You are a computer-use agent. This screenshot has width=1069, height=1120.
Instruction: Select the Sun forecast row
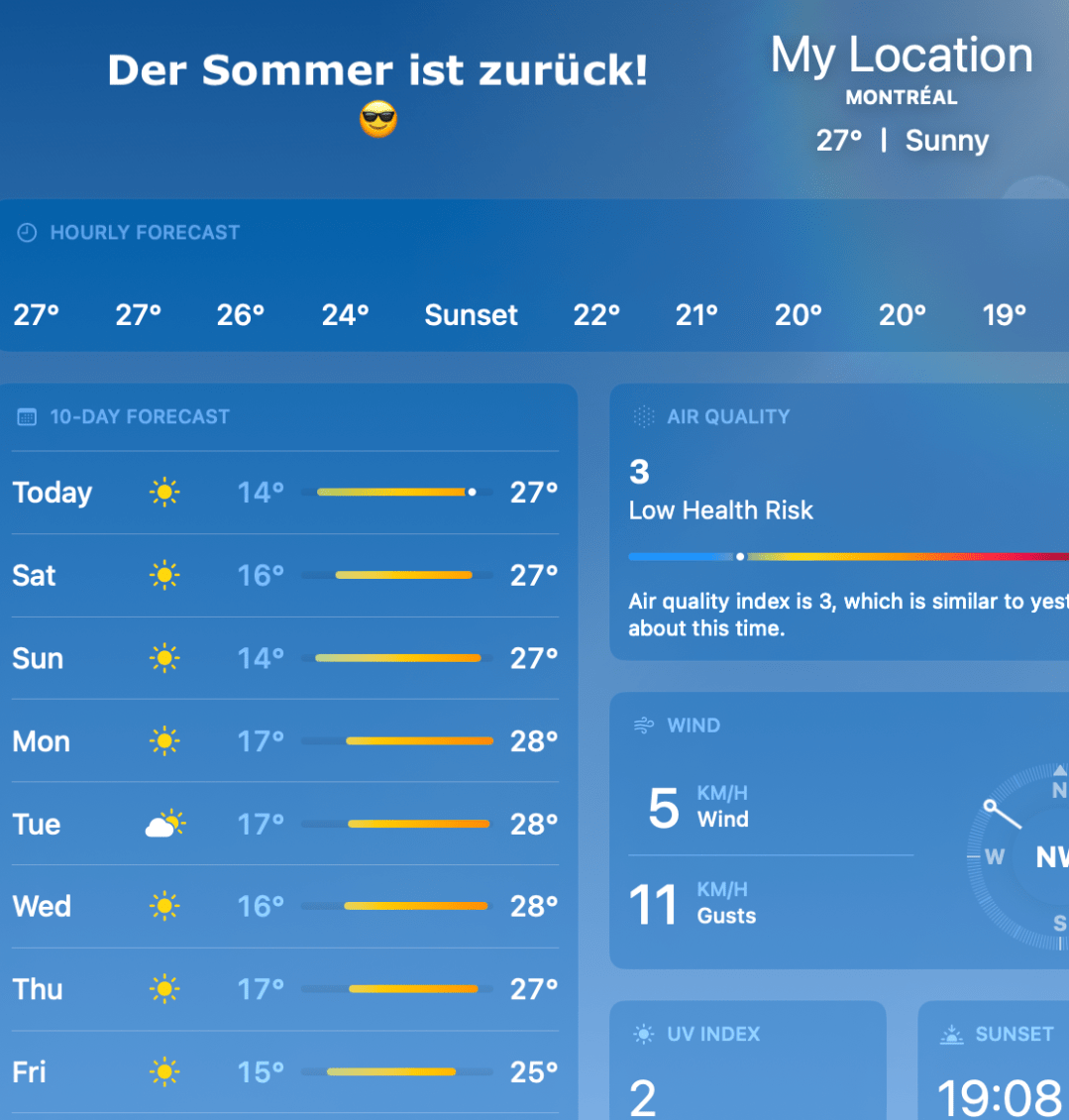click(285, 658)
